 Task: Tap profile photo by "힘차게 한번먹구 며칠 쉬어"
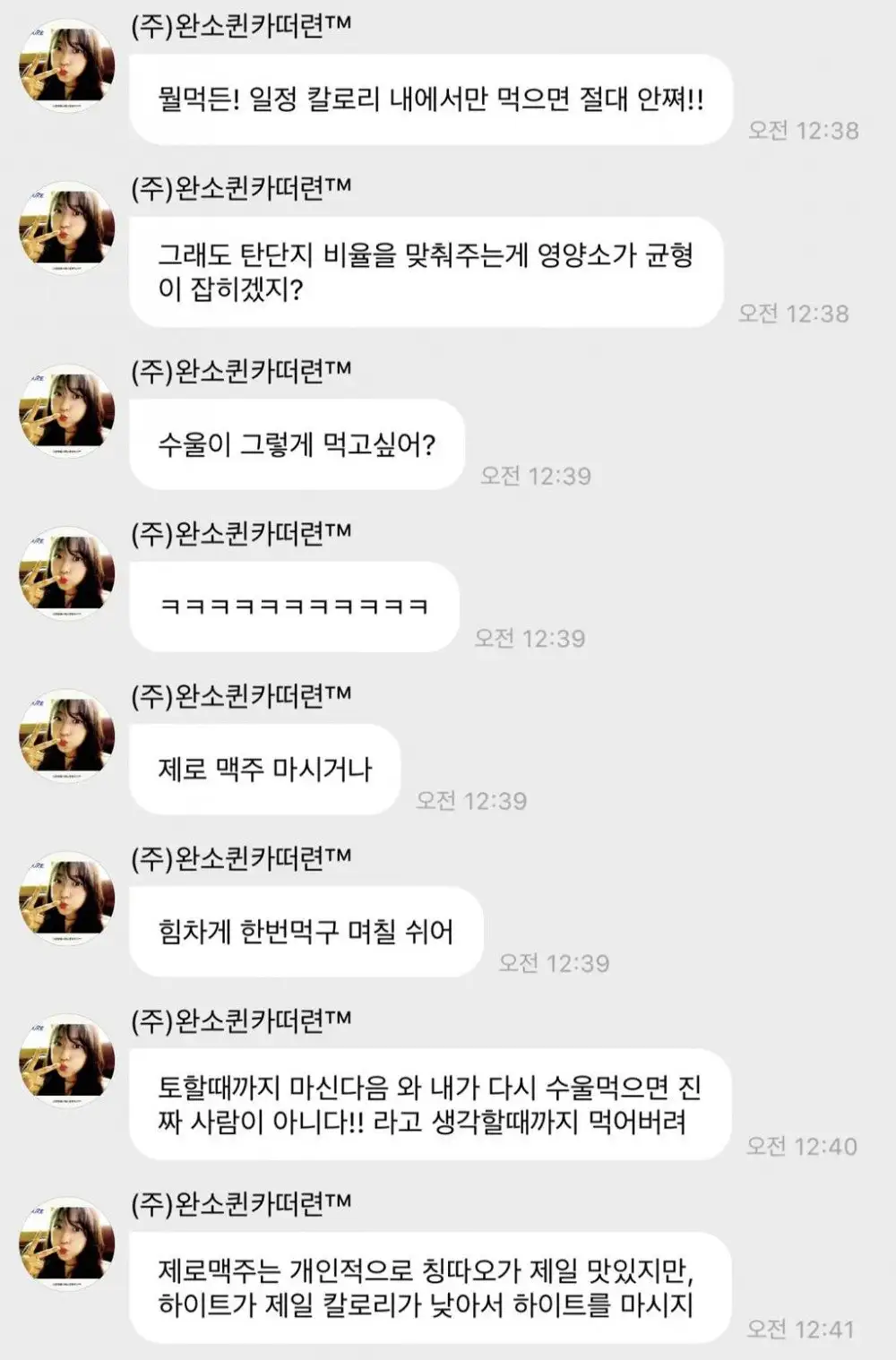[67, 899]
